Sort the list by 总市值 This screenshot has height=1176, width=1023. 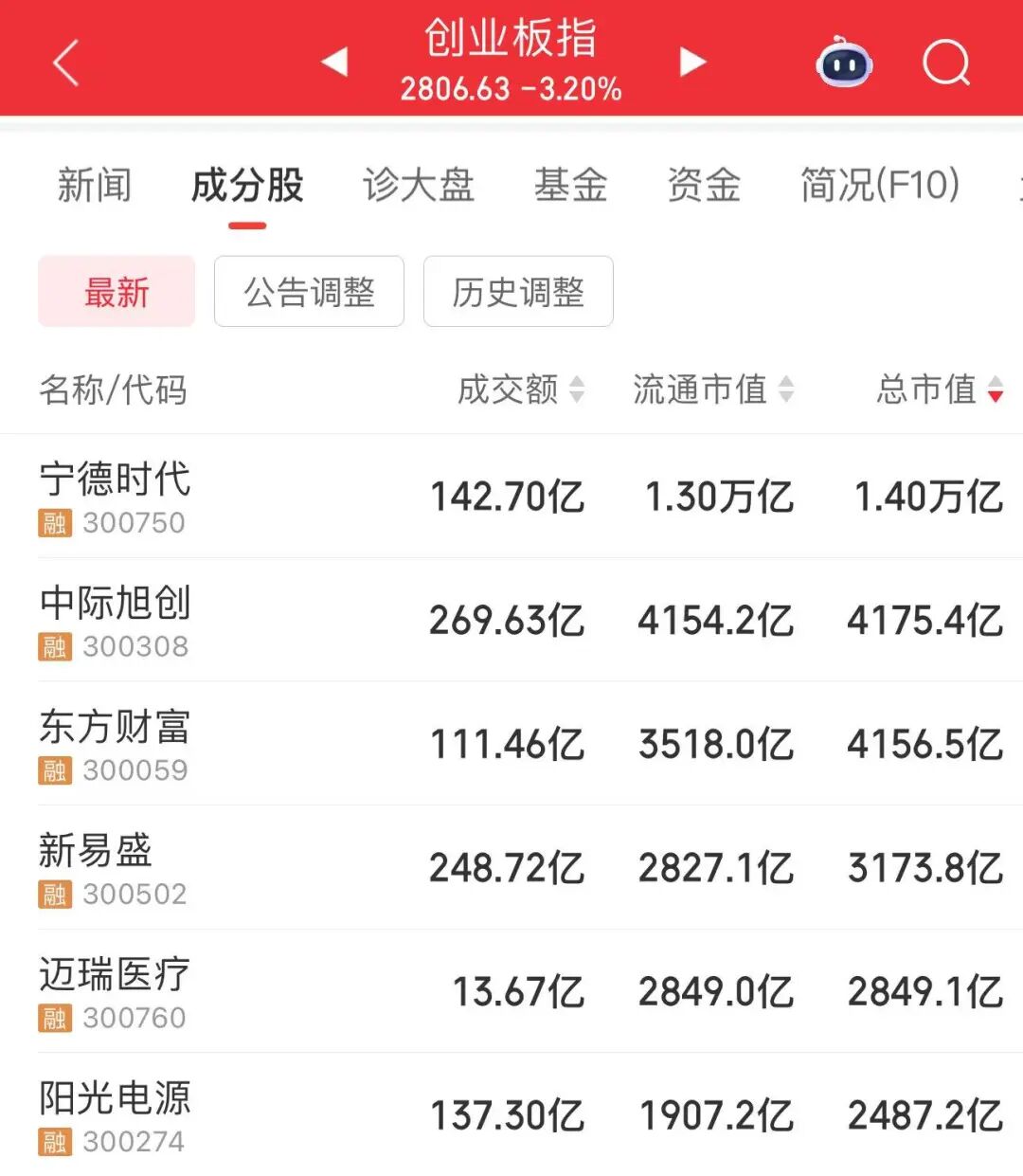(938, 389)
